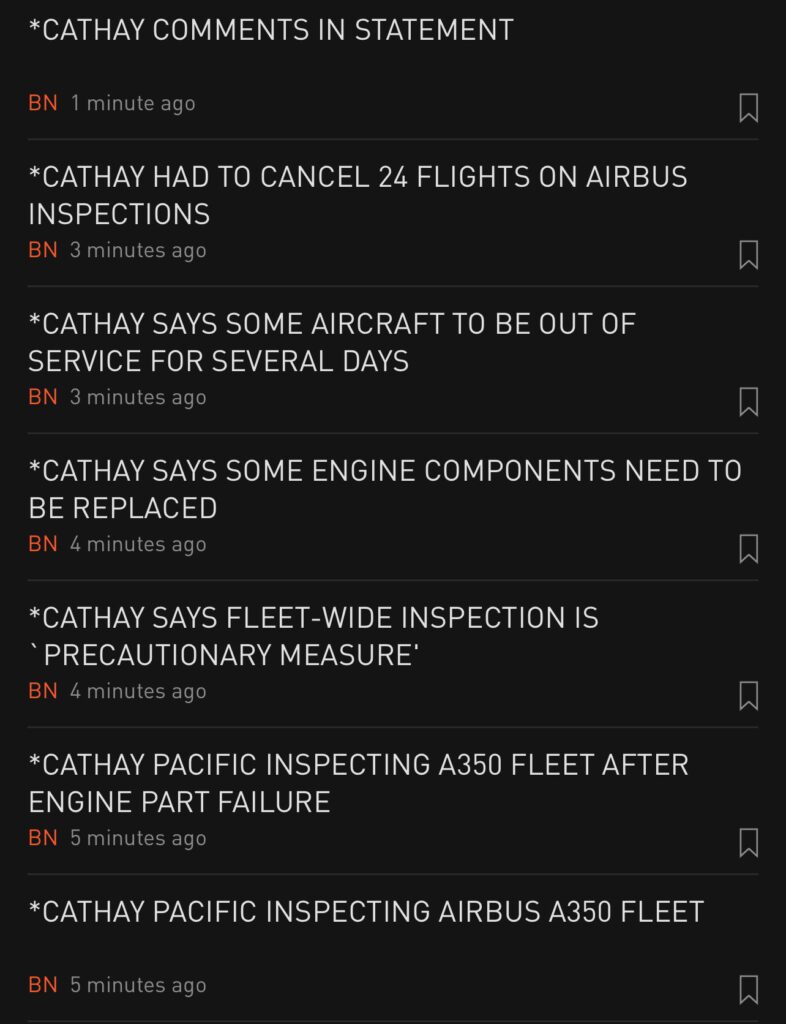Read 'aircraft out of service for several days'
The height and width of the screenshot is (1024, 786).
(332, 342)
